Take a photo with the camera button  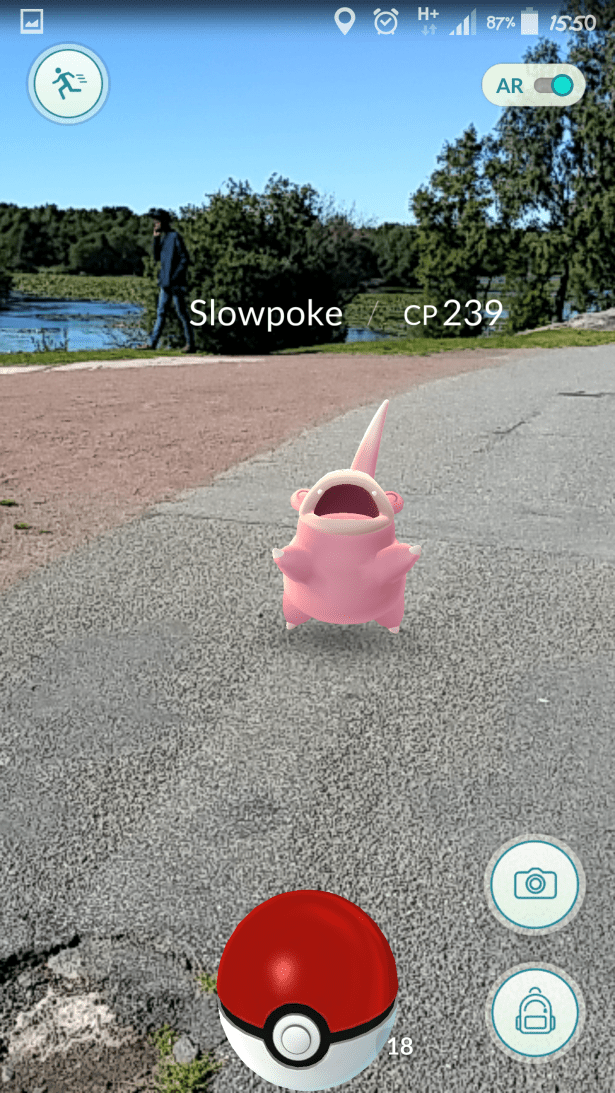click(535, 883)
